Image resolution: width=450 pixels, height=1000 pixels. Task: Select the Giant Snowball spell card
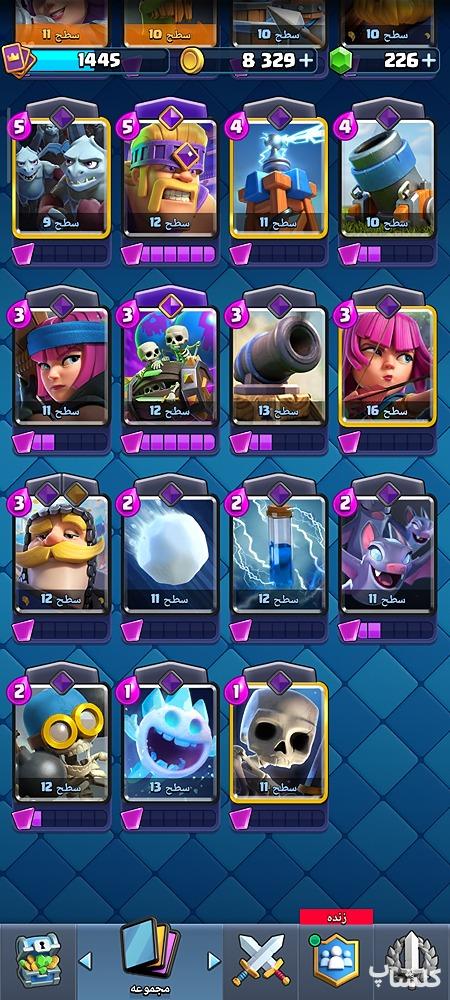[x=170, y=555]
